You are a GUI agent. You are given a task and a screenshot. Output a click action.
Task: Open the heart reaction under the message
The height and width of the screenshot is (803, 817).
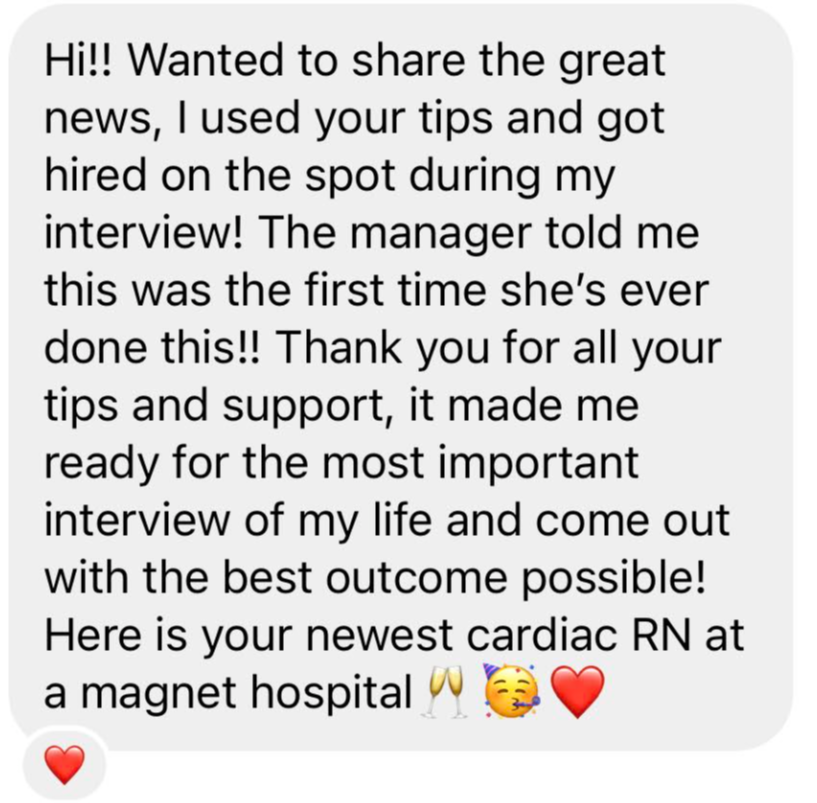point(66,764)
